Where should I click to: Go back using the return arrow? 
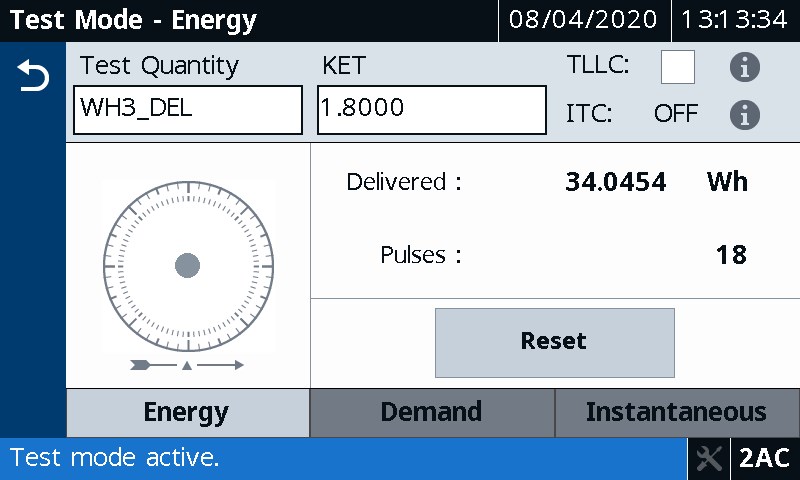coord(33,77)
